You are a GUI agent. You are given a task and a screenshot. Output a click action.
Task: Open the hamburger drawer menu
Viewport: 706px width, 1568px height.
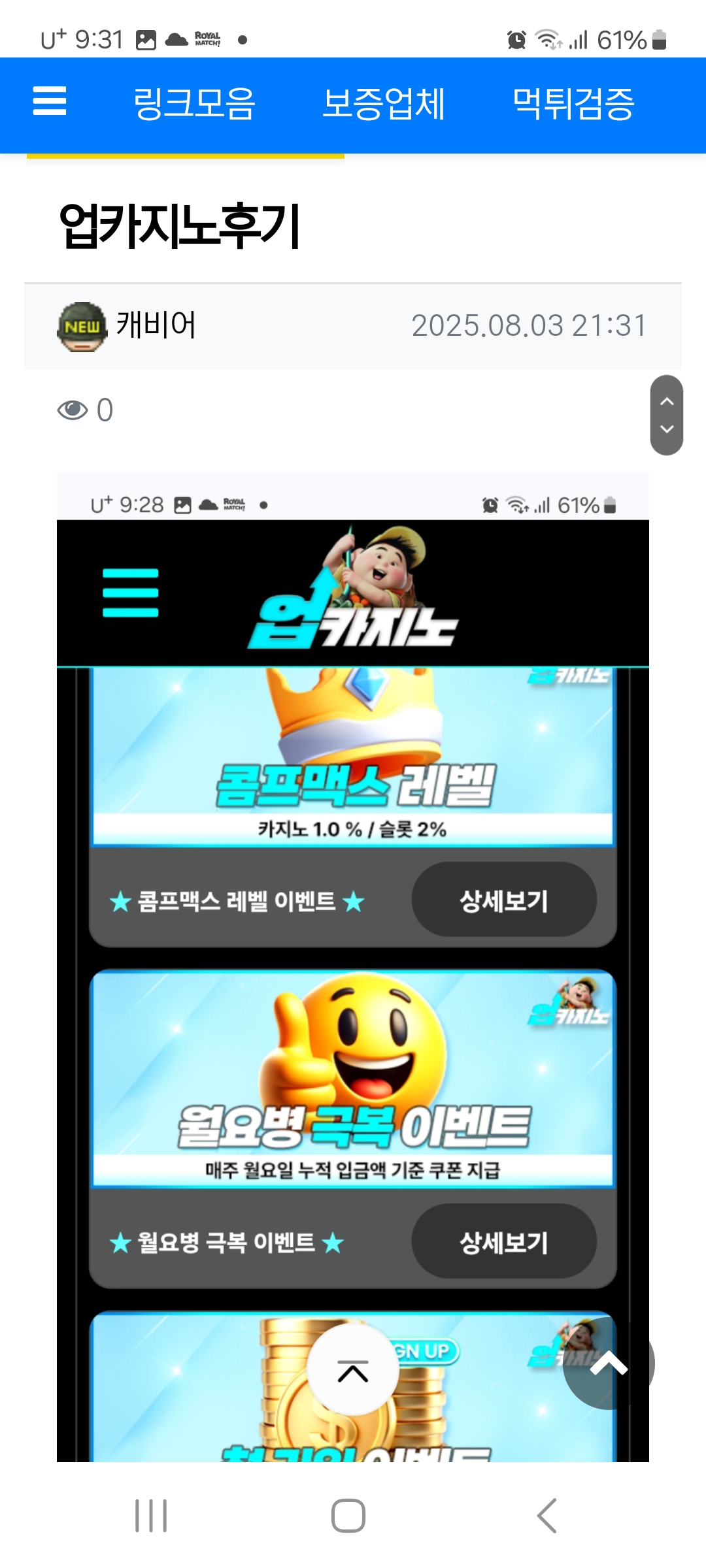pos(50,101)
